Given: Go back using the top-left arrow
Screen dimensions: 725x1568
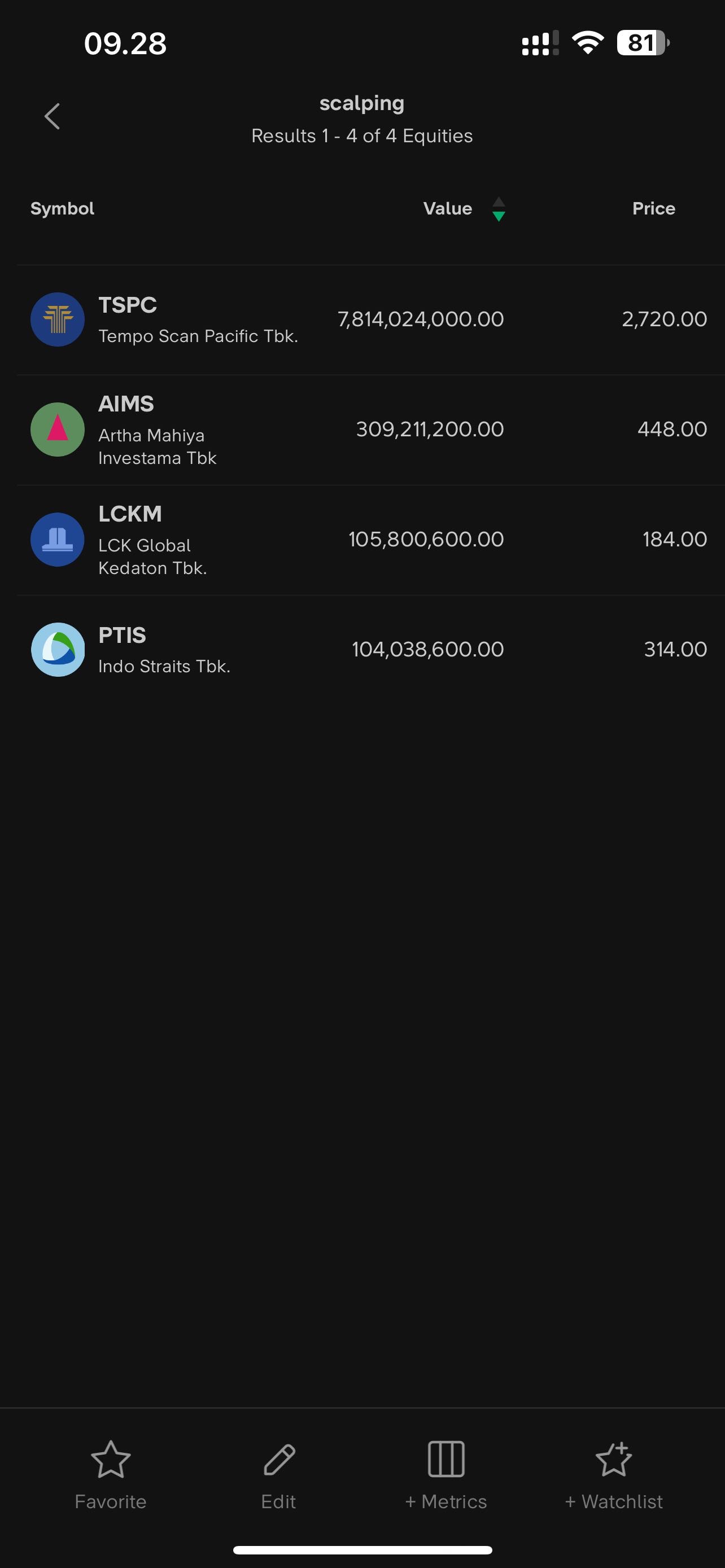Looking at the screenshot, I should coord(53,116).
